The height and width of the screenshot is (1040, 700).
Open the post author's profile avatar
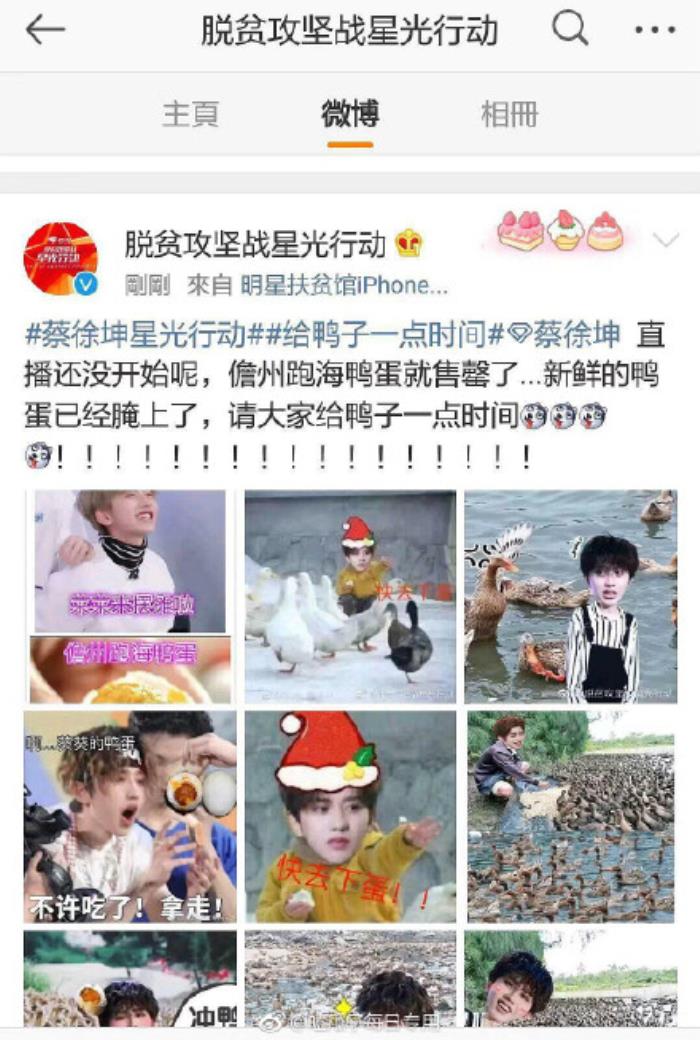pos(60,258)
